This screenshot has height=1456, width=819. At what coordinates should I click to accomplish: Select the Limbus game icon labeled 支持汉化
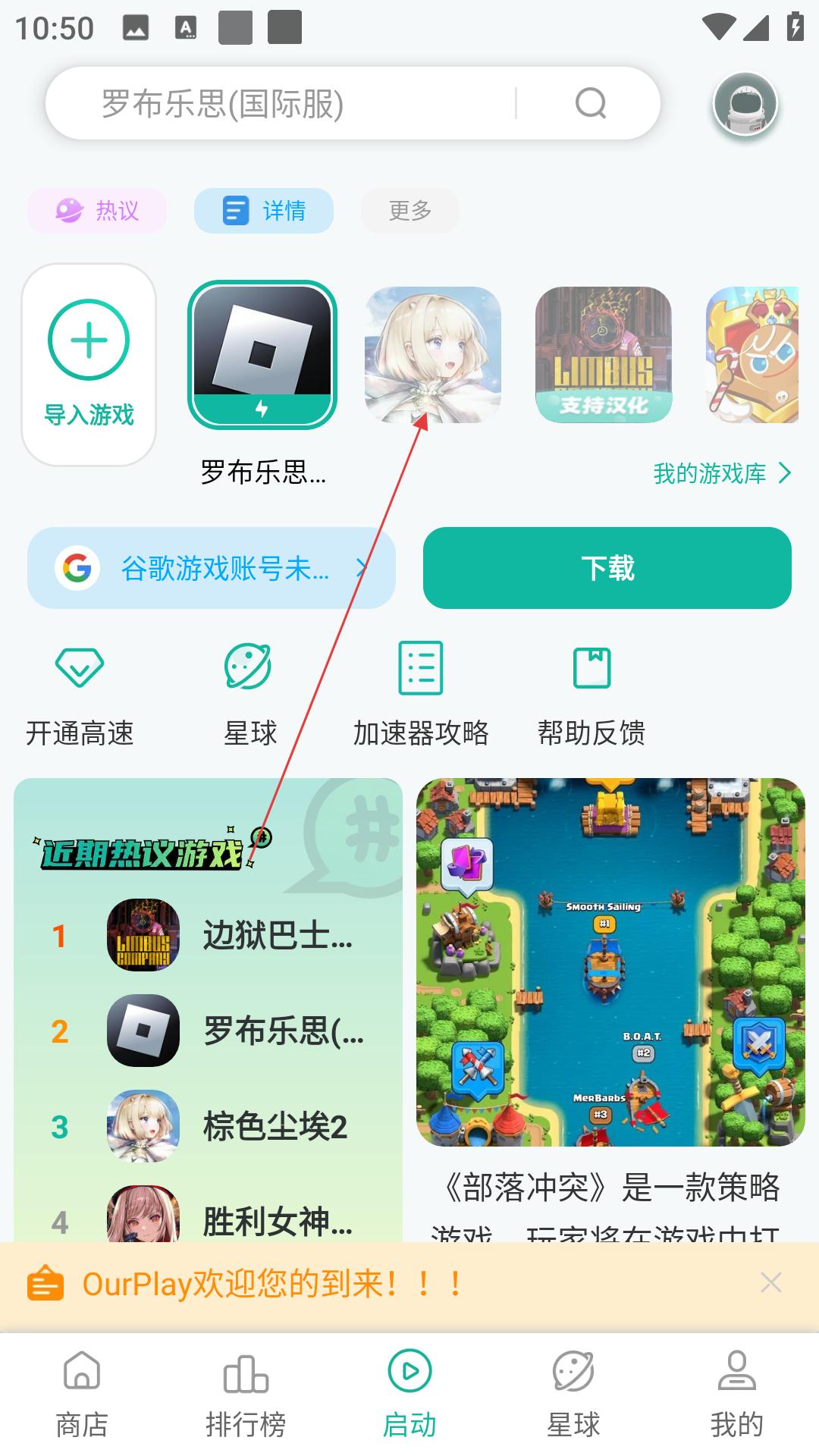pyautogui.click(x=603, y=355)
